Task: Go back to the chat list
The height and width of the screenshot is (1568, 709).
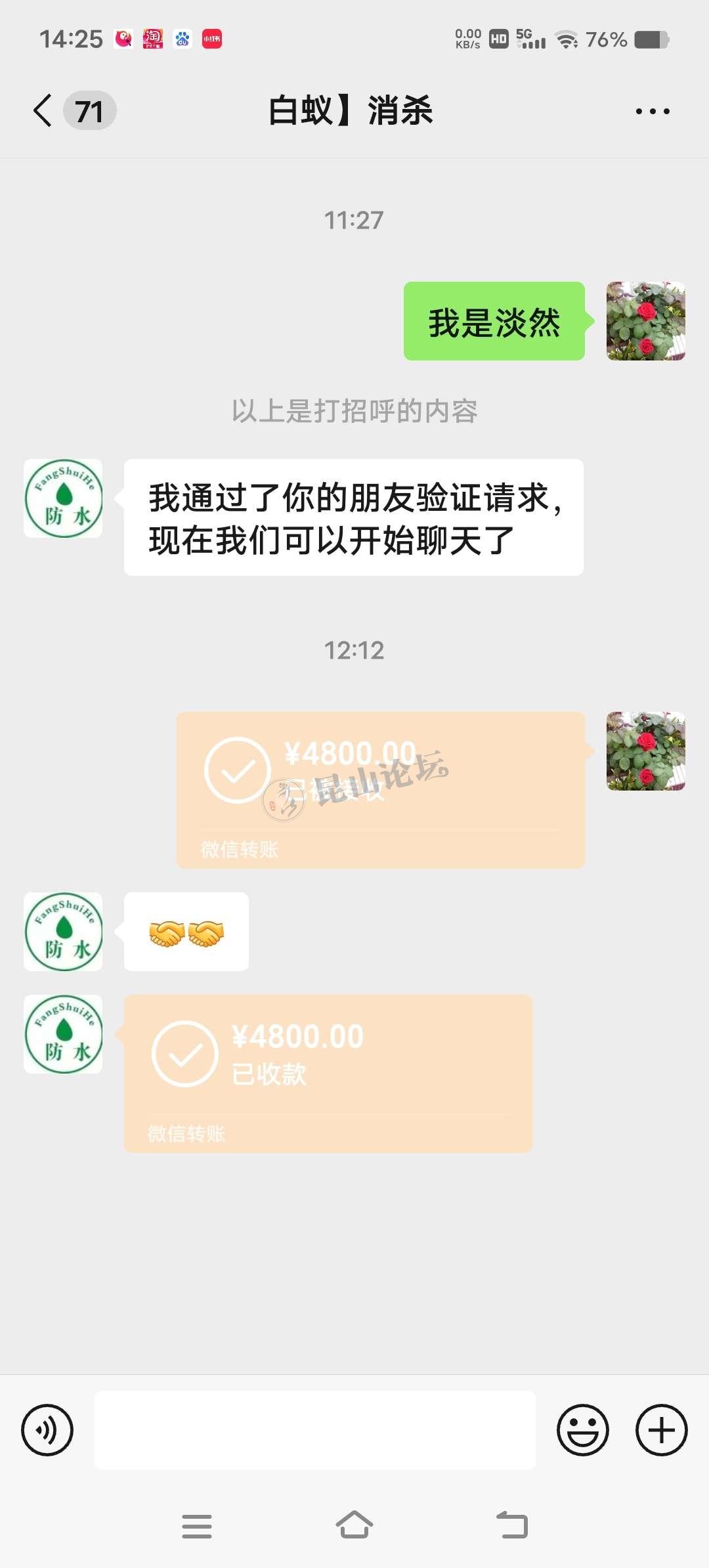Action: coord(43,110)
